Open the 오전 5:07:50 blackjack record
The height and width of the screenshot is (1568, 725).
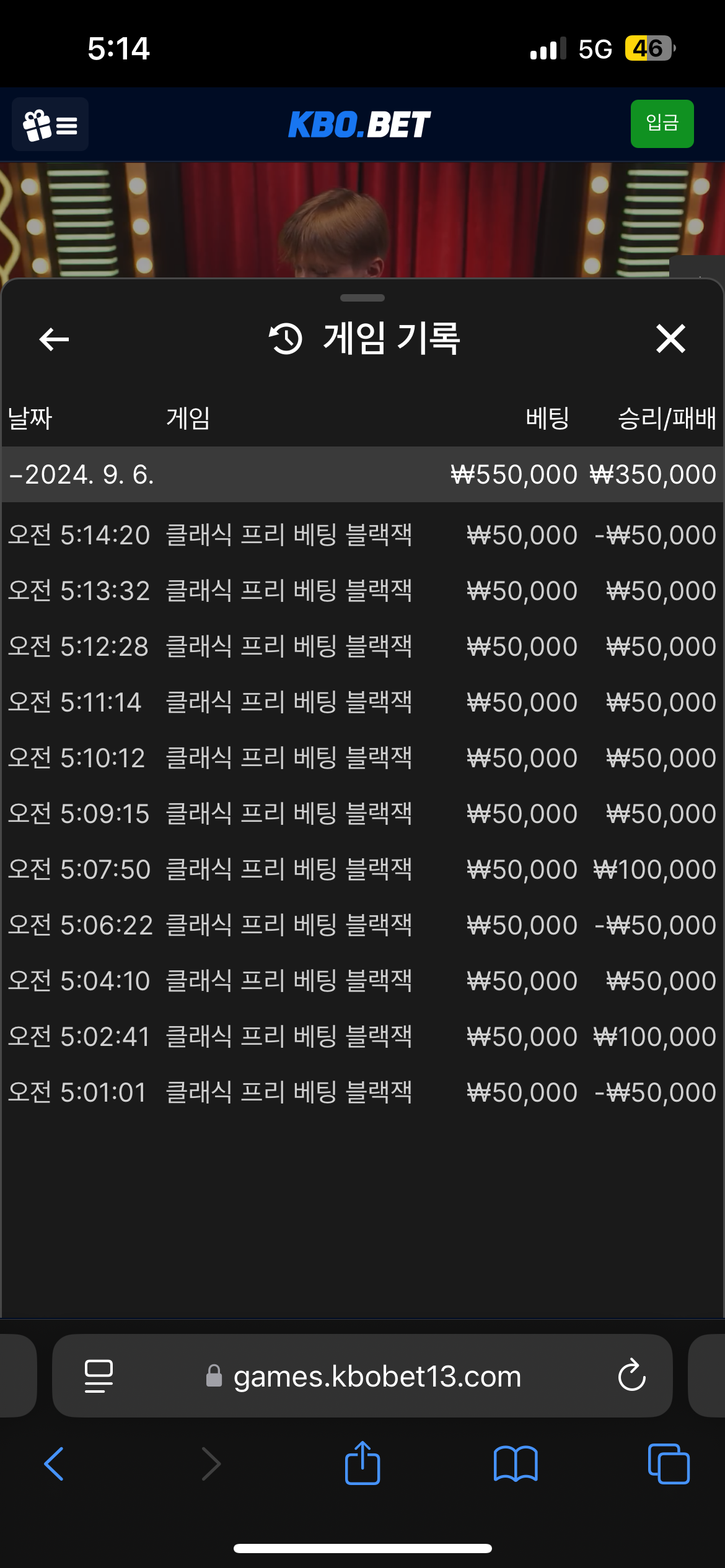coord(362,869)
